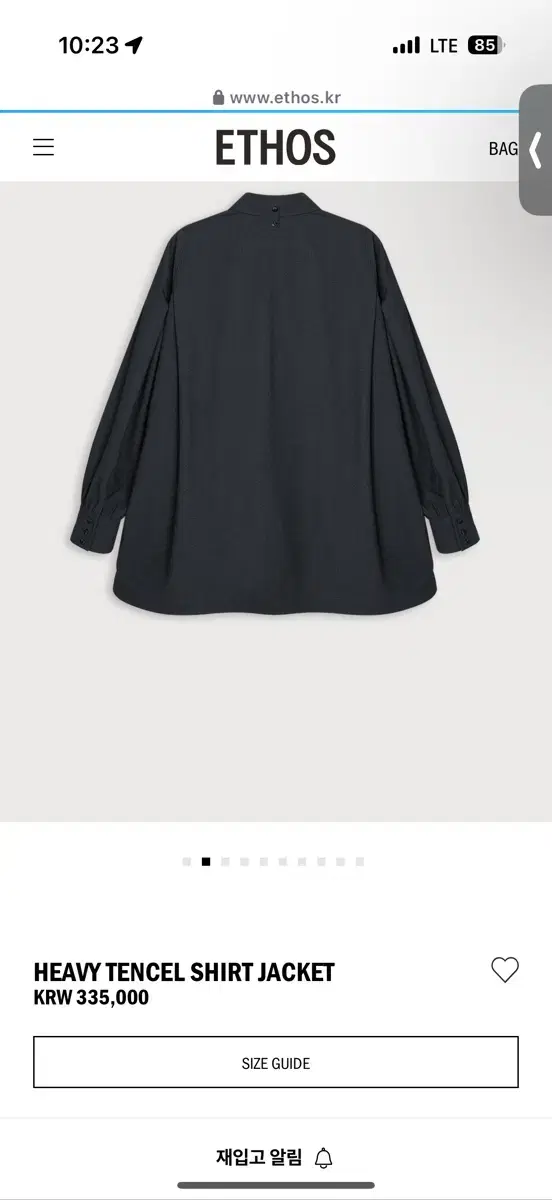
Task: Open the side panel arrow handle
Action: click(536, 150)
